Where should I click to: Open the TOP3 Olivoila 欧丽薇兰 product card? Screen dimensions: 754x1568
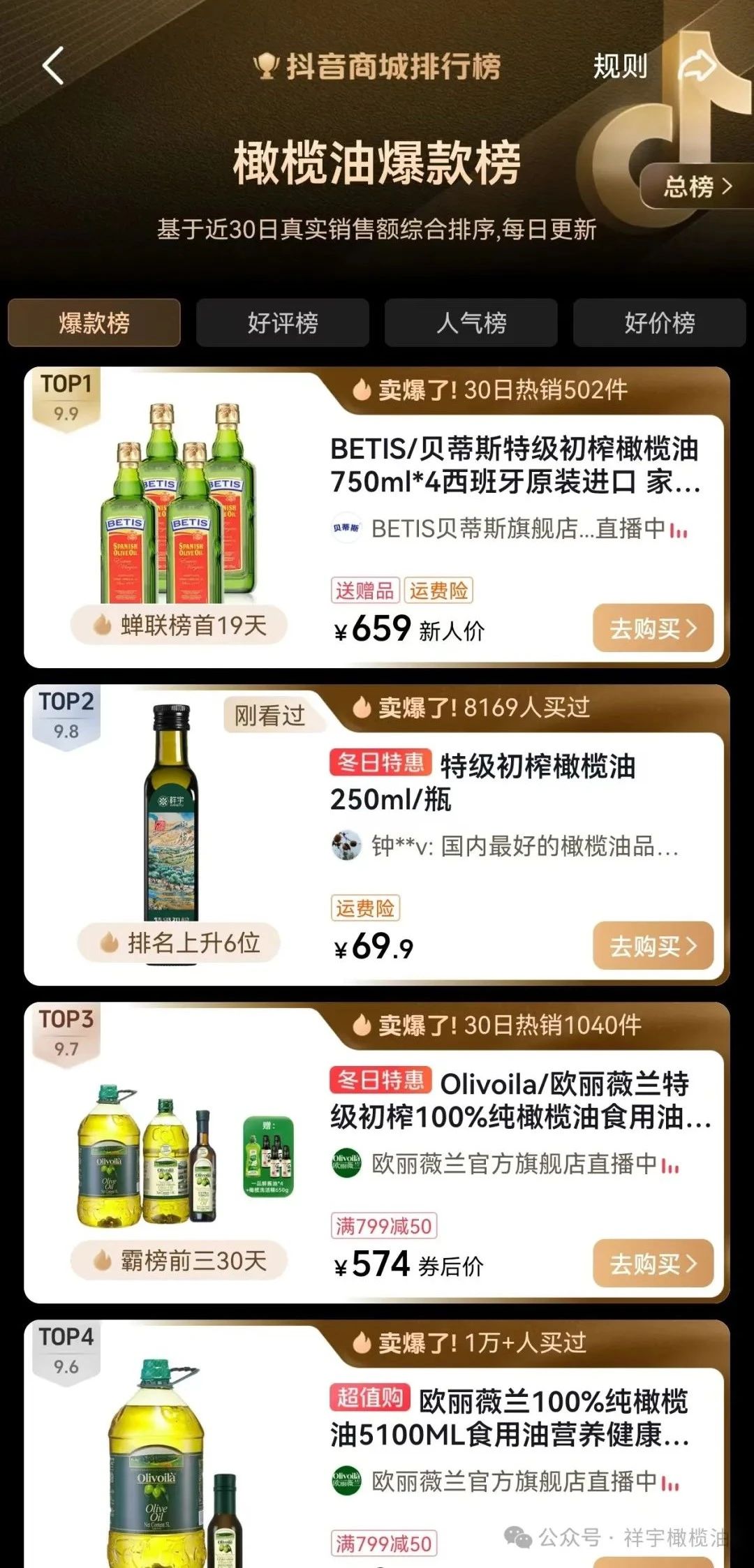pyautogui.click(x=520, y=1100)
